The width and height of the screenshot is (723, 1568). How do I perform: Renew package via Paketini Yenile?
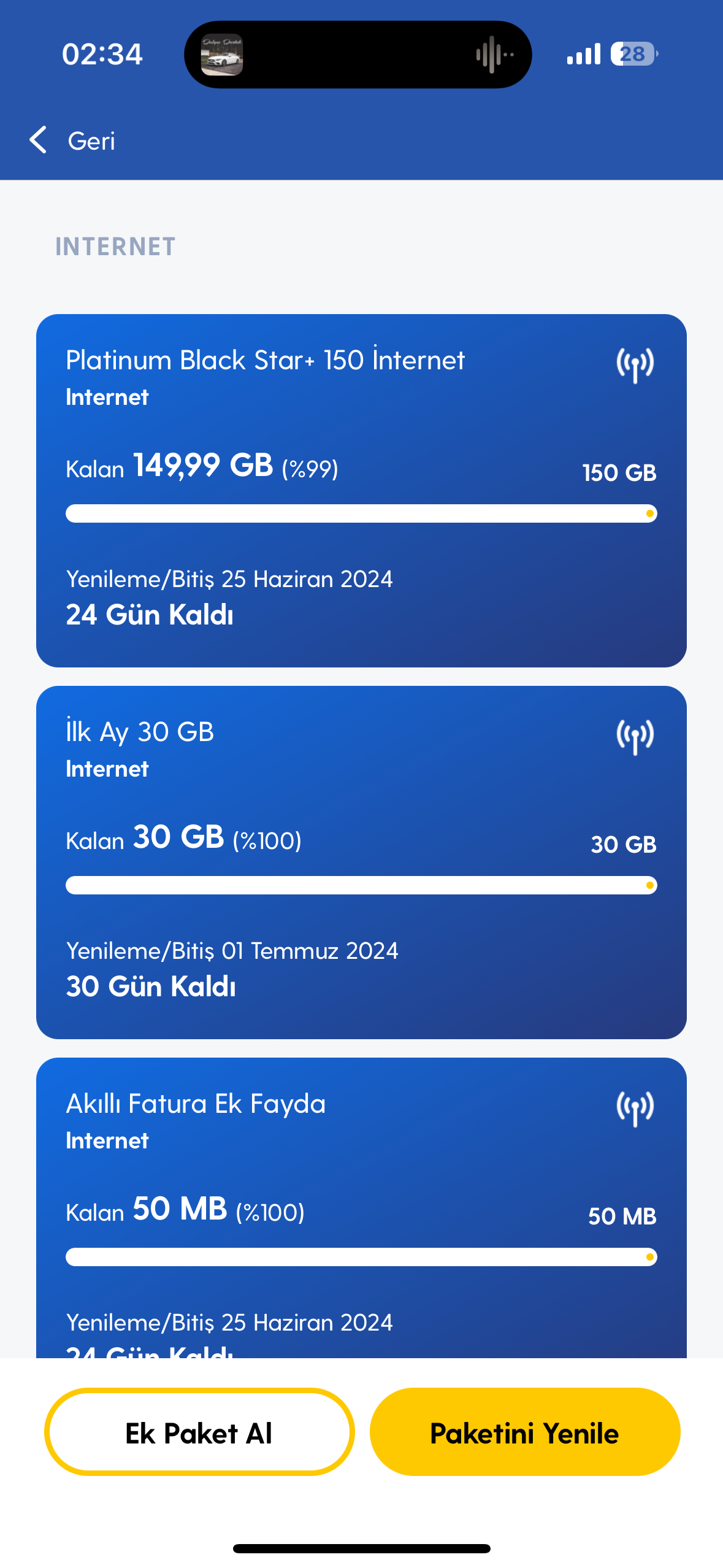click(525, 1432)
